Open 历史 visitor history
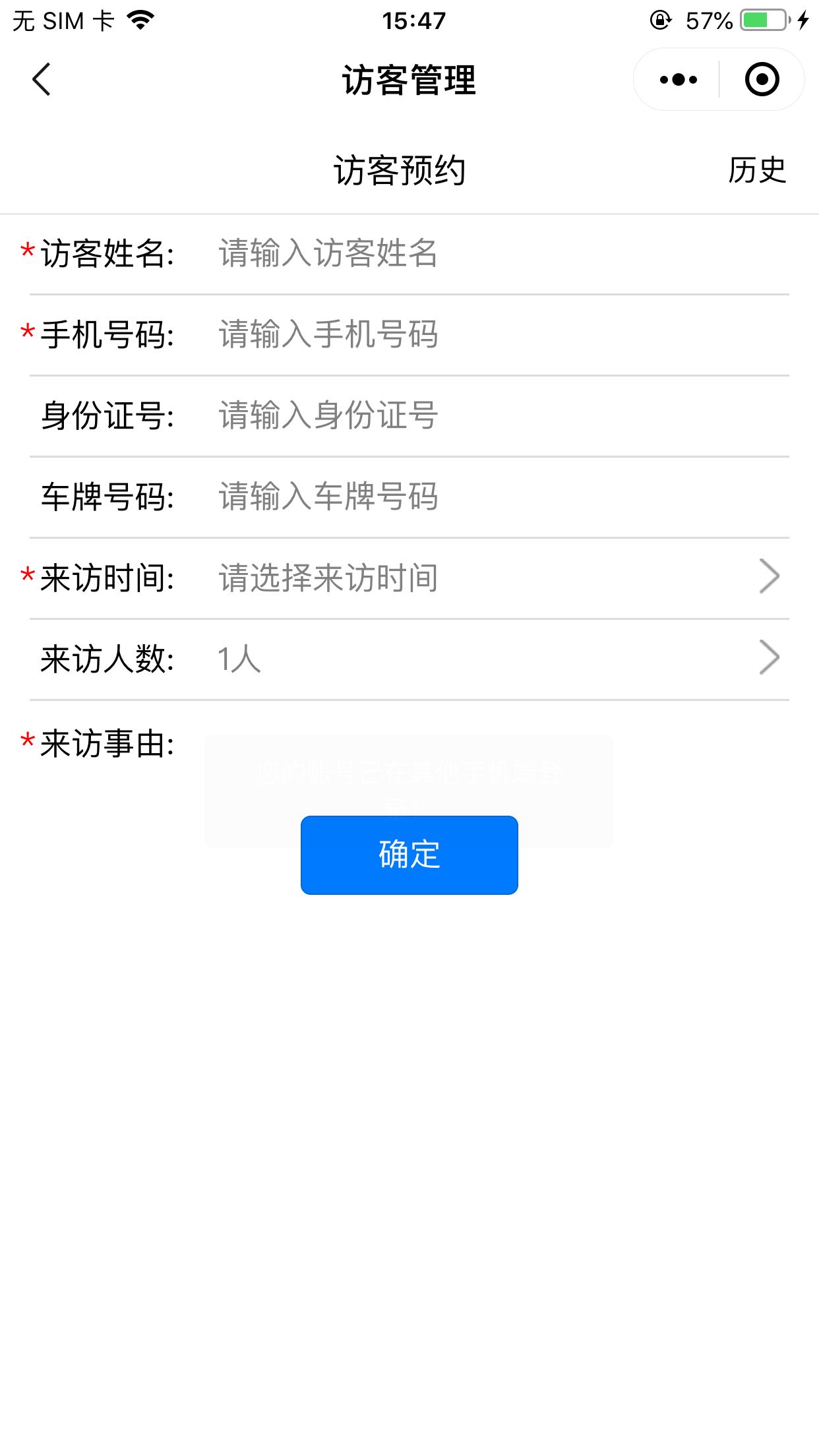819x1456 pixels. [757, 170]
